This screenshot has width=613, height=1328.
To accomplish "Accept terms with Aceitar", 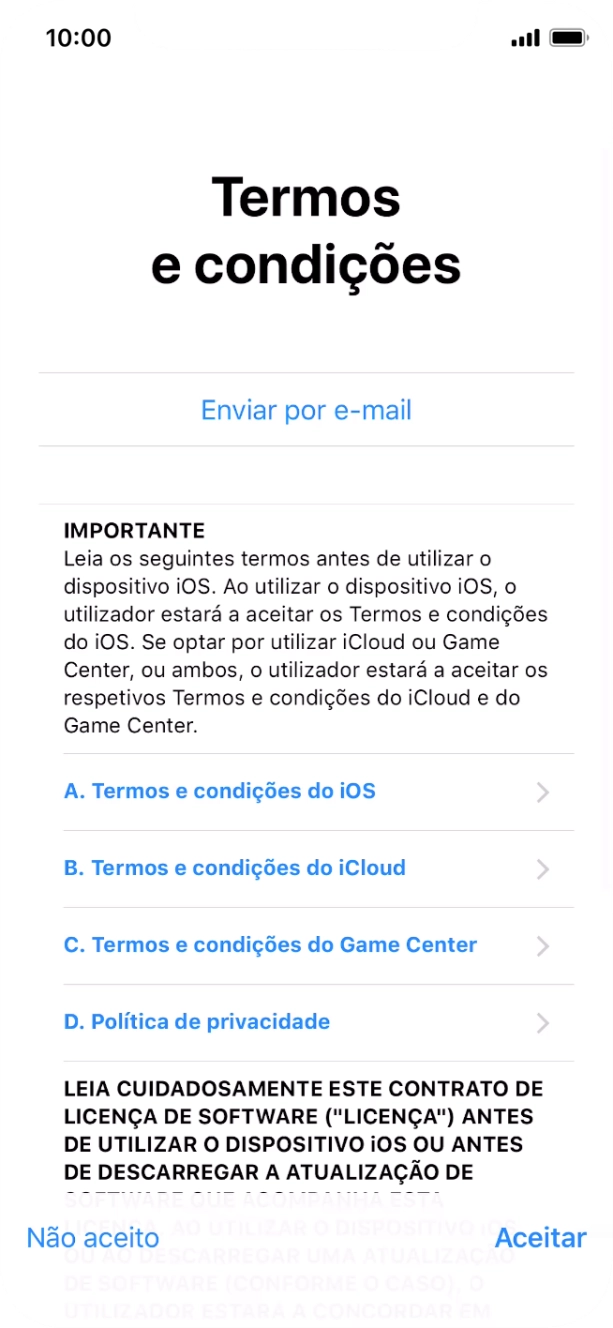I will click(540, 1238).
